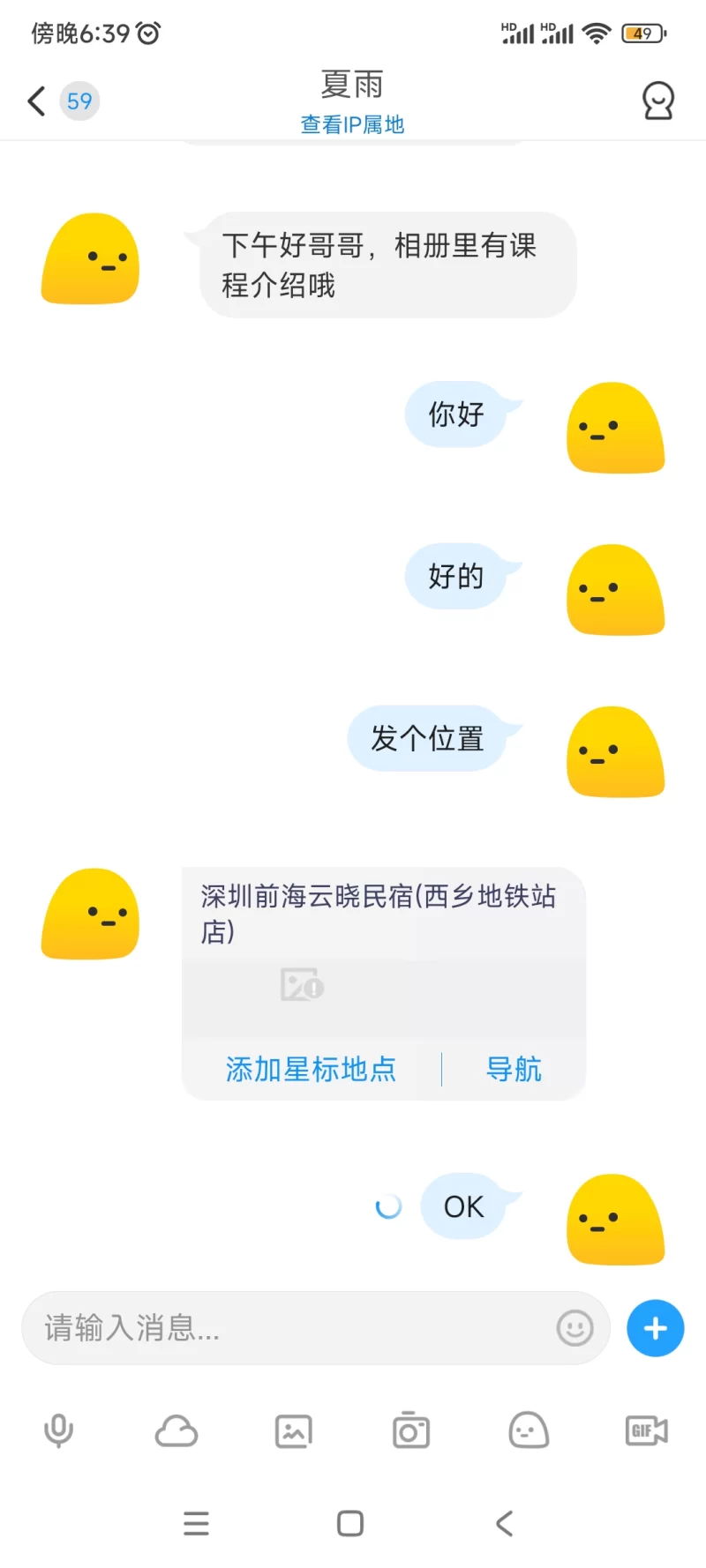Image resolution: width=706 pixels, height=1568 pixels.
Task: Open the GIF video tool
Action: point(646,1430)
